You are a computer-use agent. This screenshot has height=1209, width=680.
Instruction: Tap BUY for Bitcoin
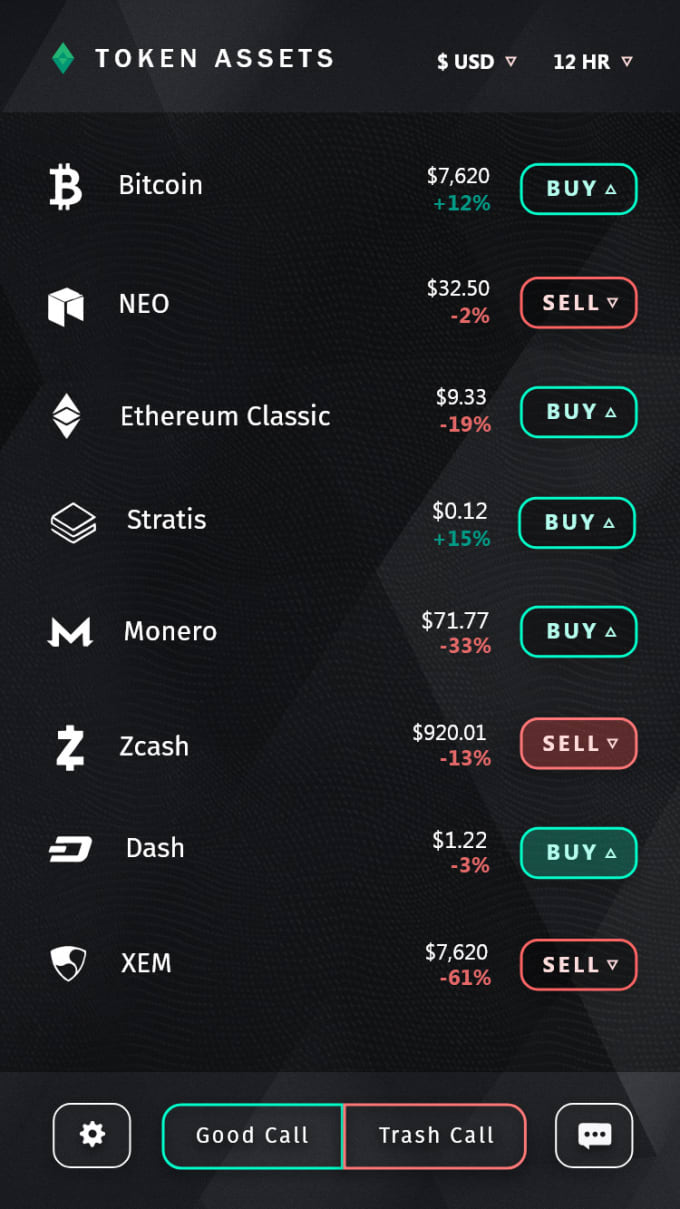click(578, 189)
